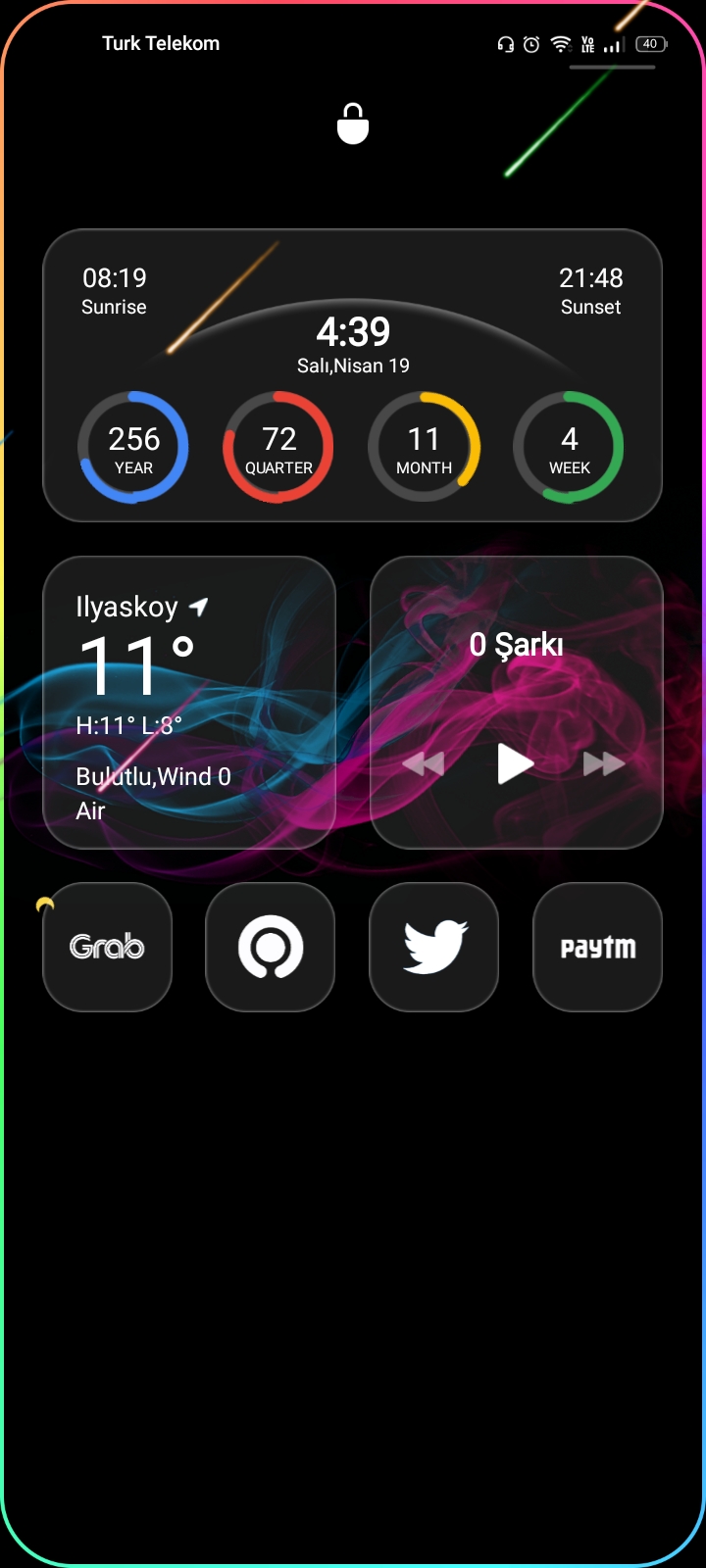Open the clock and date widget
Viewport: 706px width, 1568px height.
(353, 341)
